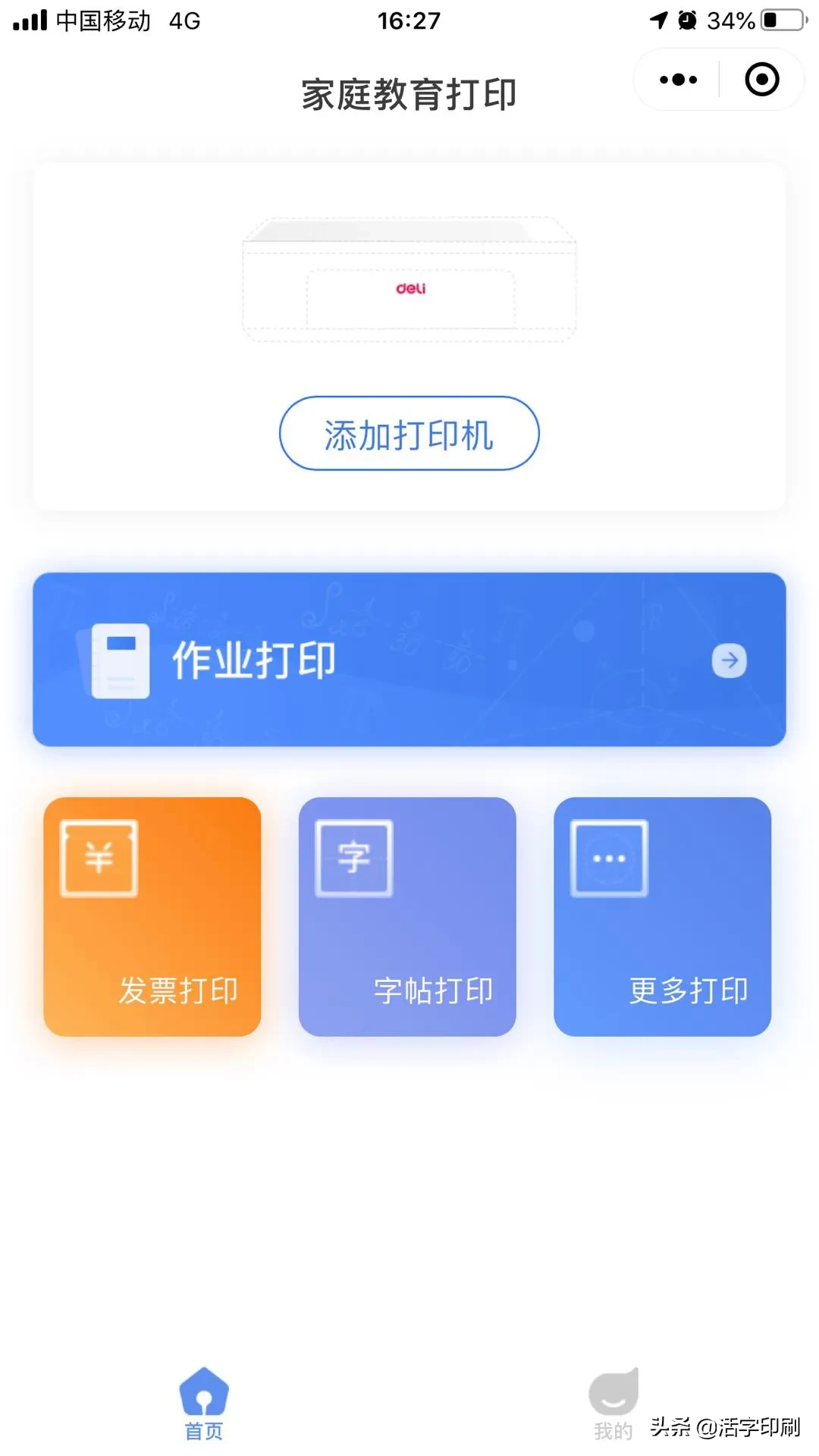Tap the copybook printing 字 icon
This screenshot has width=819, height=1456.
pos(353,858)
